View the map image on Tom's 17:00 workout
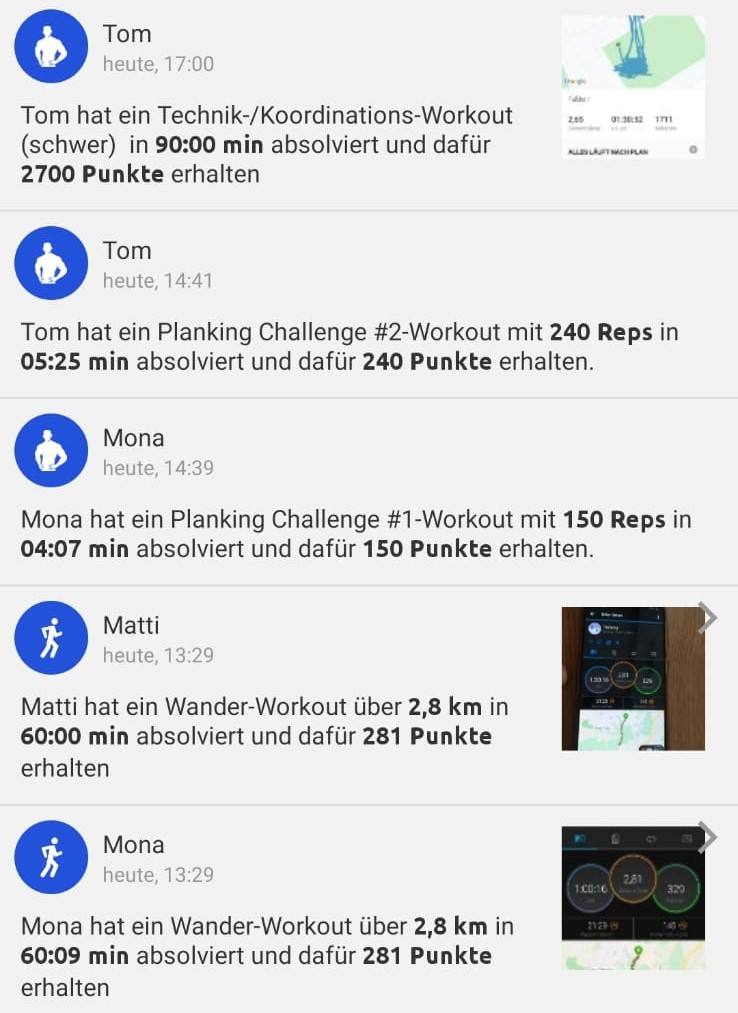The width and height of the screenshot is (738, 1013). pos(633,87)
